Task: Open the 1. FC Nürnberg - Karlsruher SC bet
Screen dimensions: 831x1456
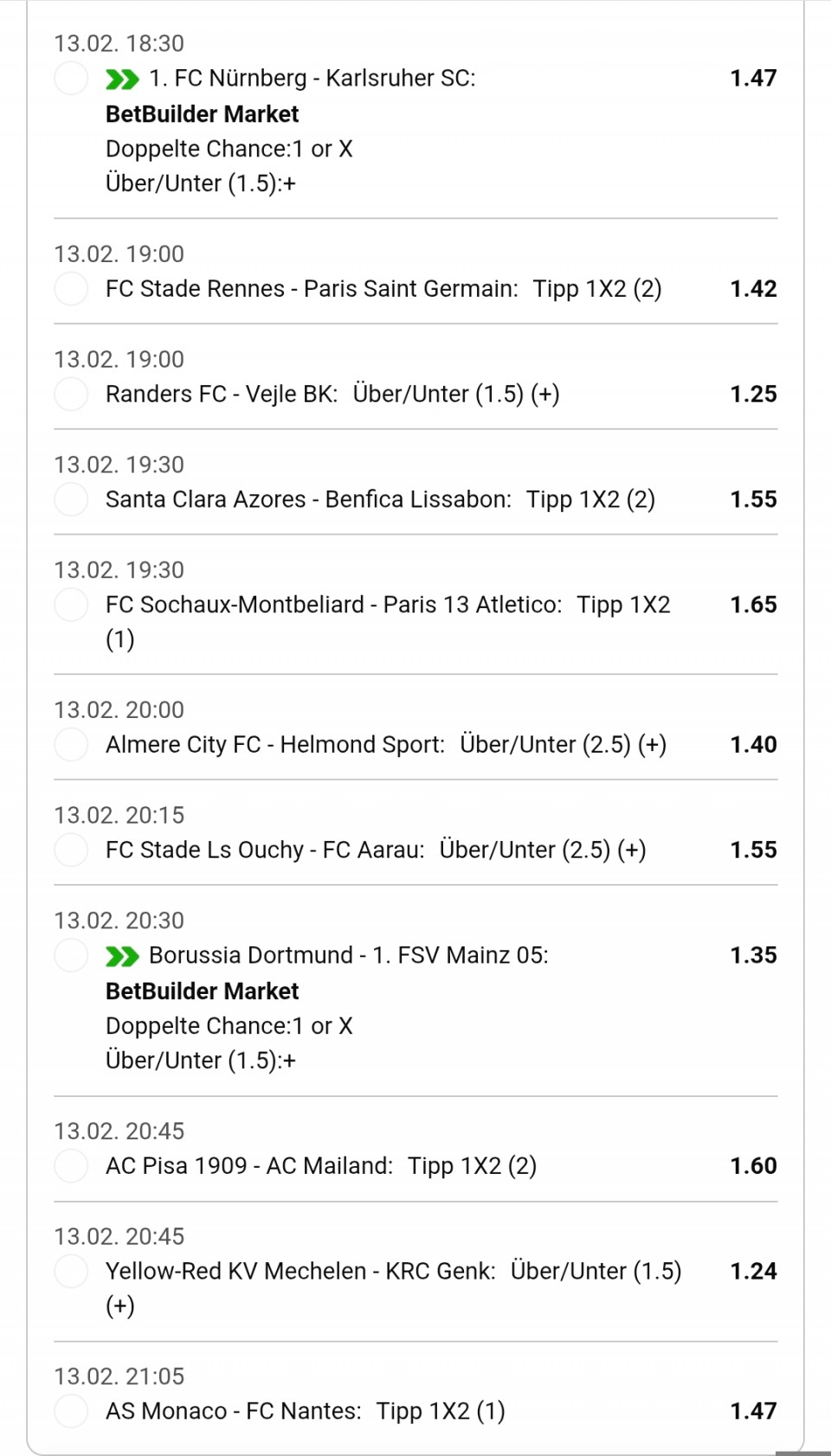Action: (312, 79)
